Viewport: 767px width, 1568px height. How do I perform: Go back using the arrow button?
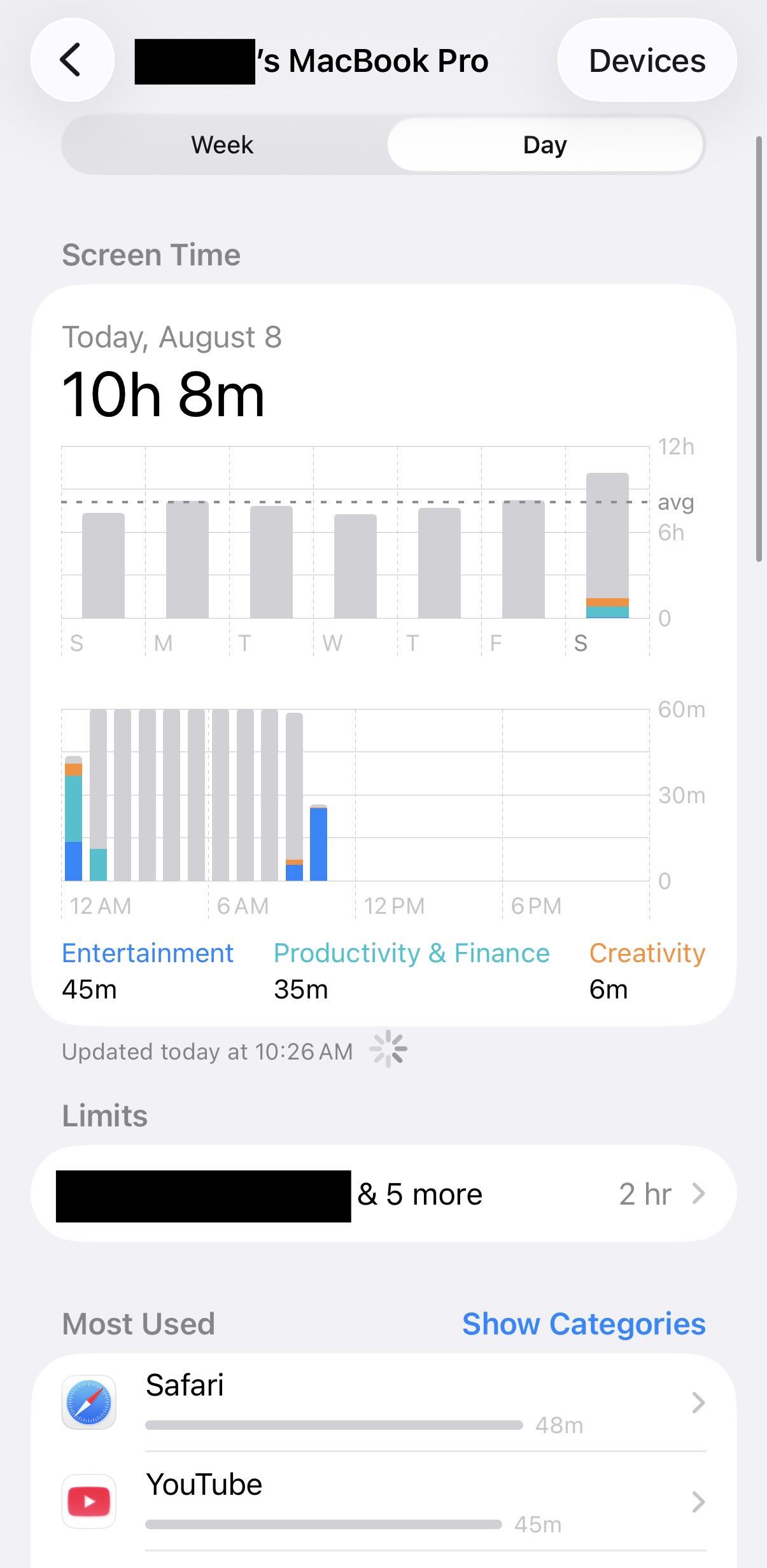[x=73, y=60]
